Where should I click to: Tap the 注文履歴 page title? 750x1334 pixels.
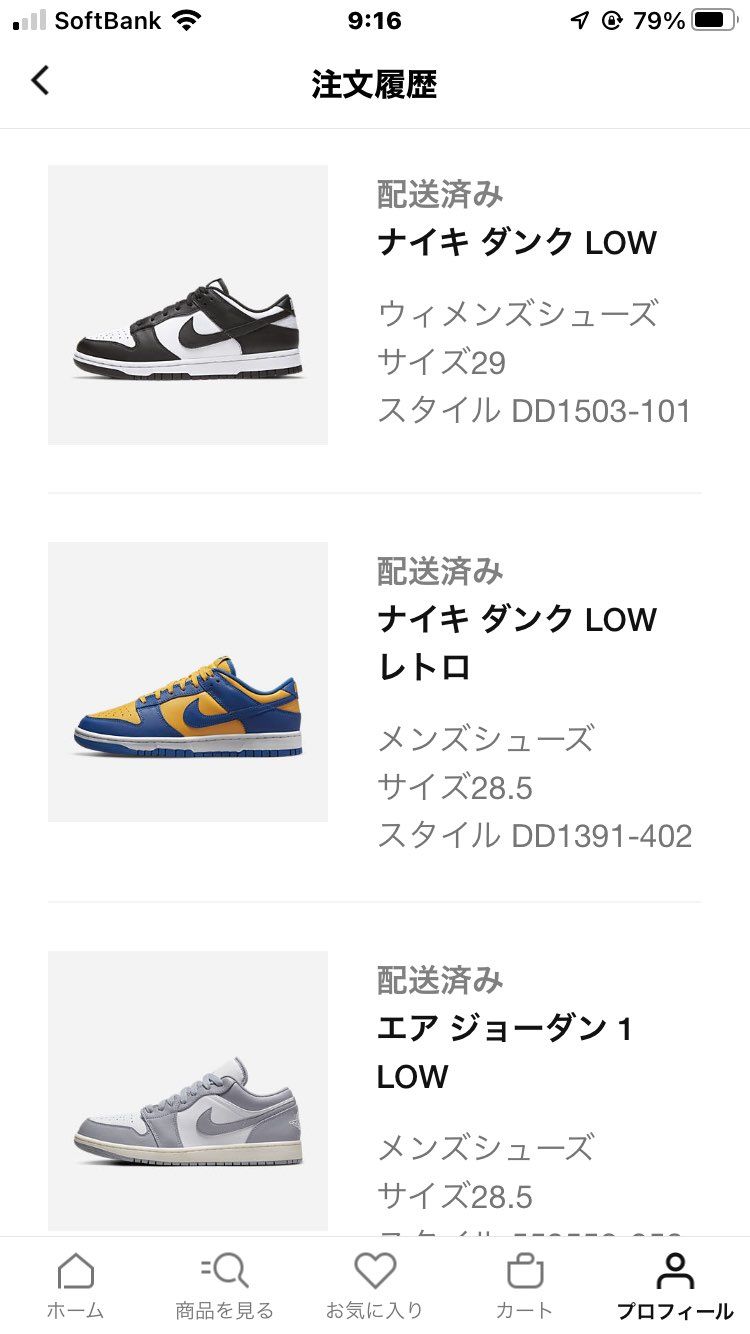coord(375,84)
